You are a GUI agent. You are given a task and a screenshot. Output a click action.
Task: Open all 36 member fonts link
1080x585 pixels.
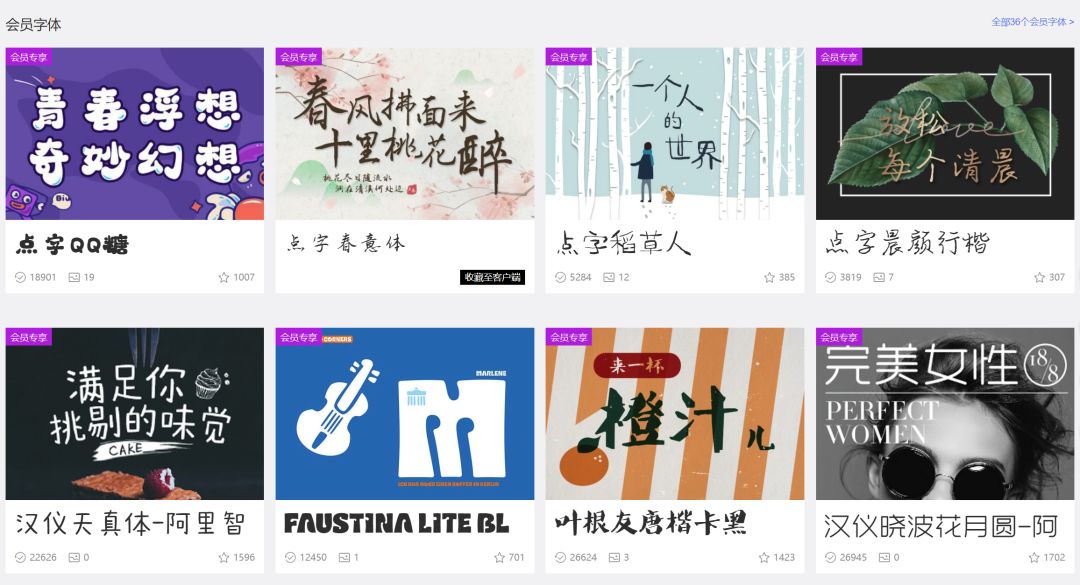pyautogui.click(x=1032, y=21)
